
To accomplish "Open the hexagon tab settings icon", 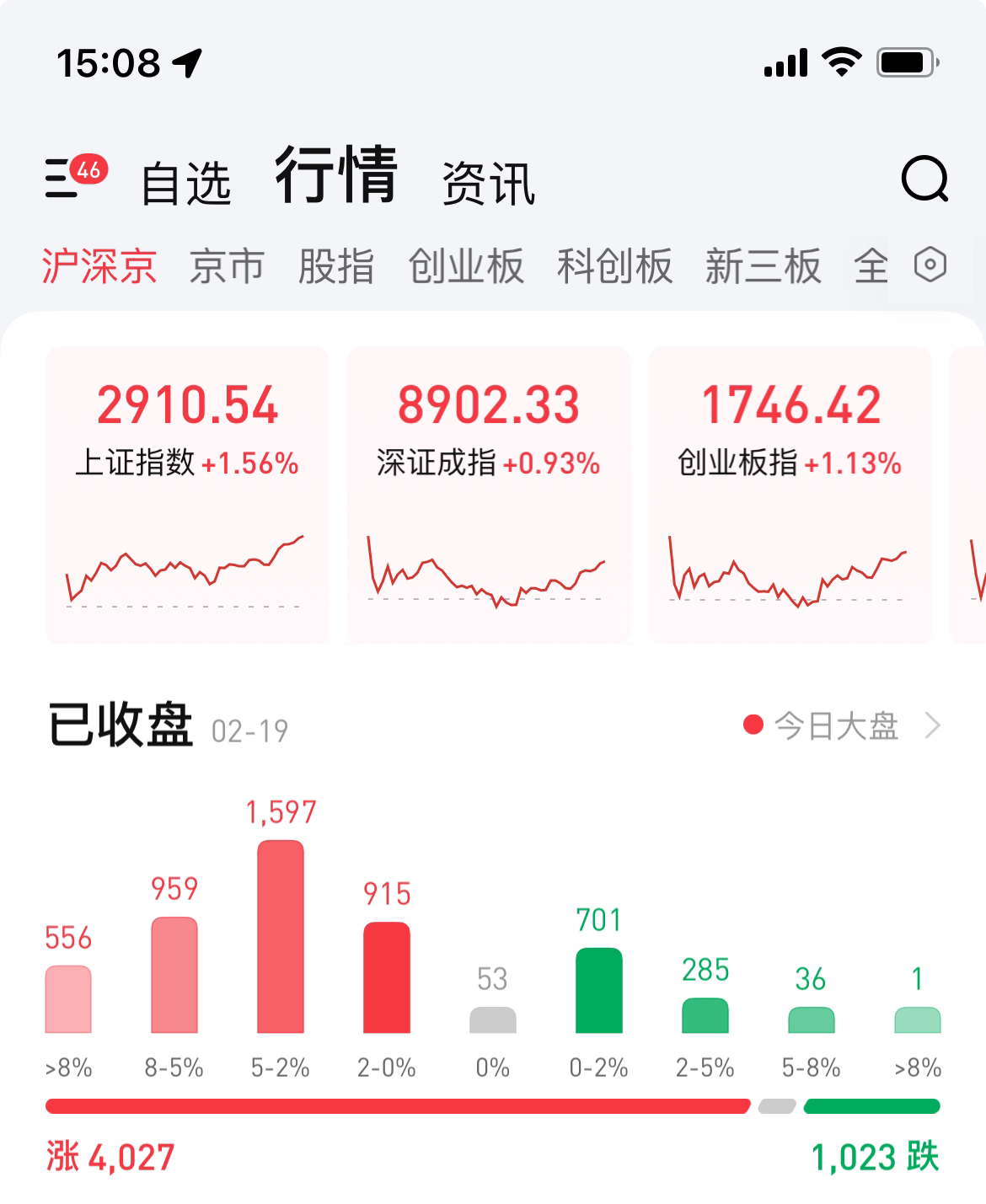I will click(x=930, y=265).
